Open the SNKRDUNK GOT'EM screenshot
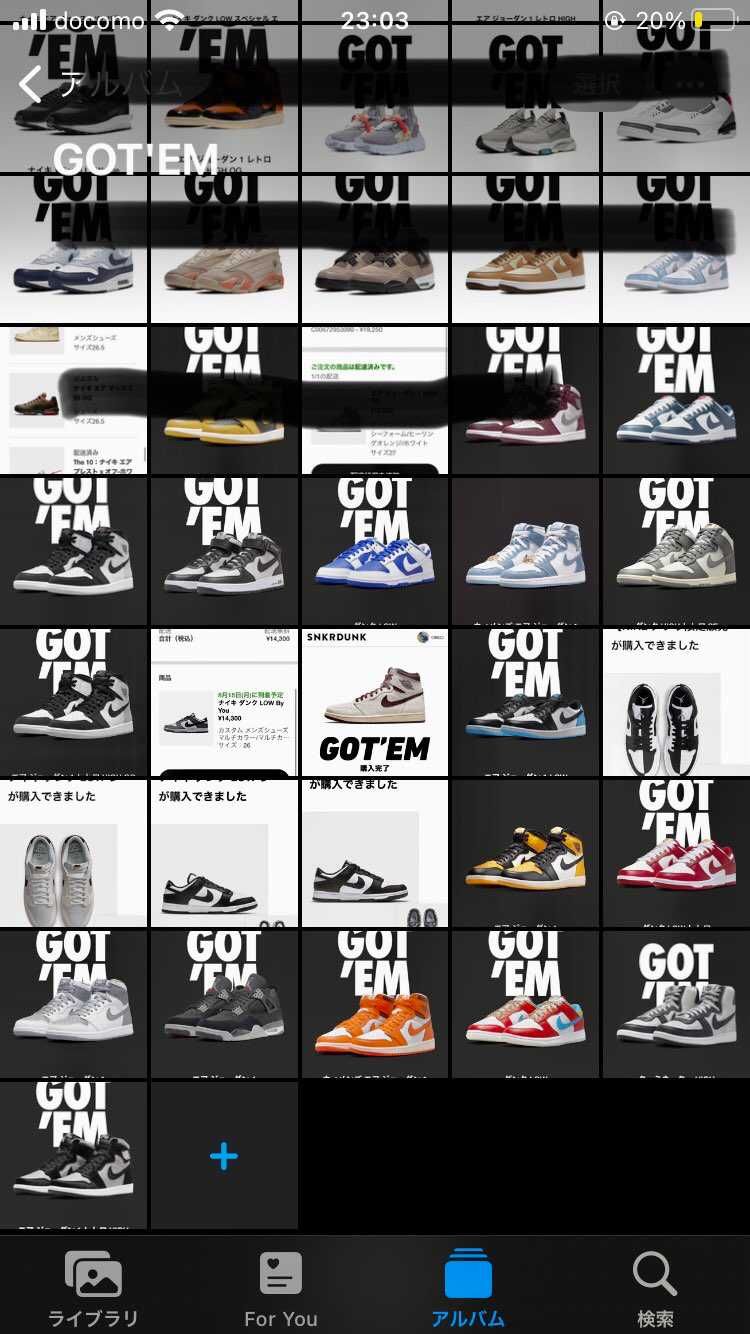Screen dimensions: 750x1334 point(374,702)
